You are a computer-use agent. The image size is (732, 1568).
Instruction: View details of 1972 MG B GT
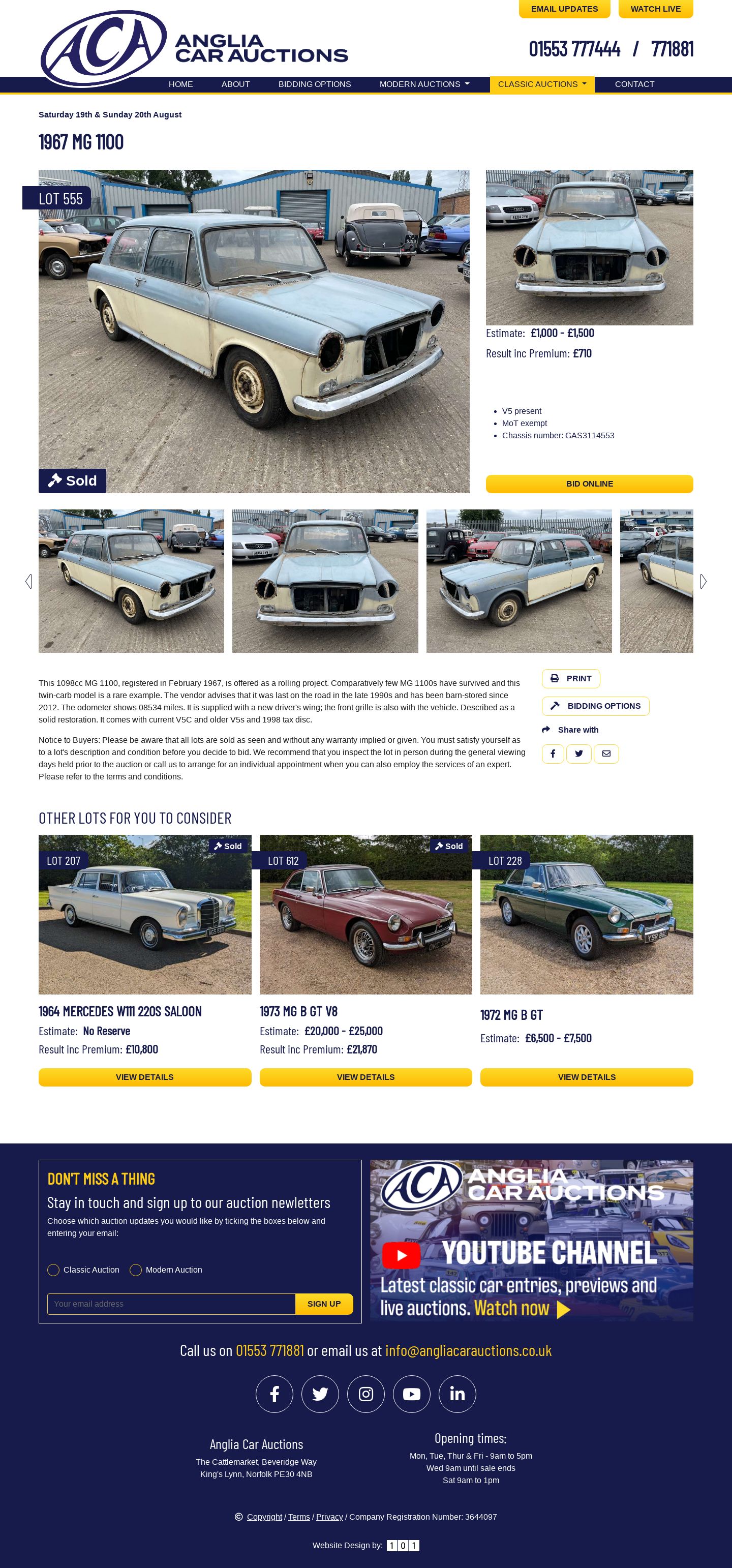pos(587,1077)
